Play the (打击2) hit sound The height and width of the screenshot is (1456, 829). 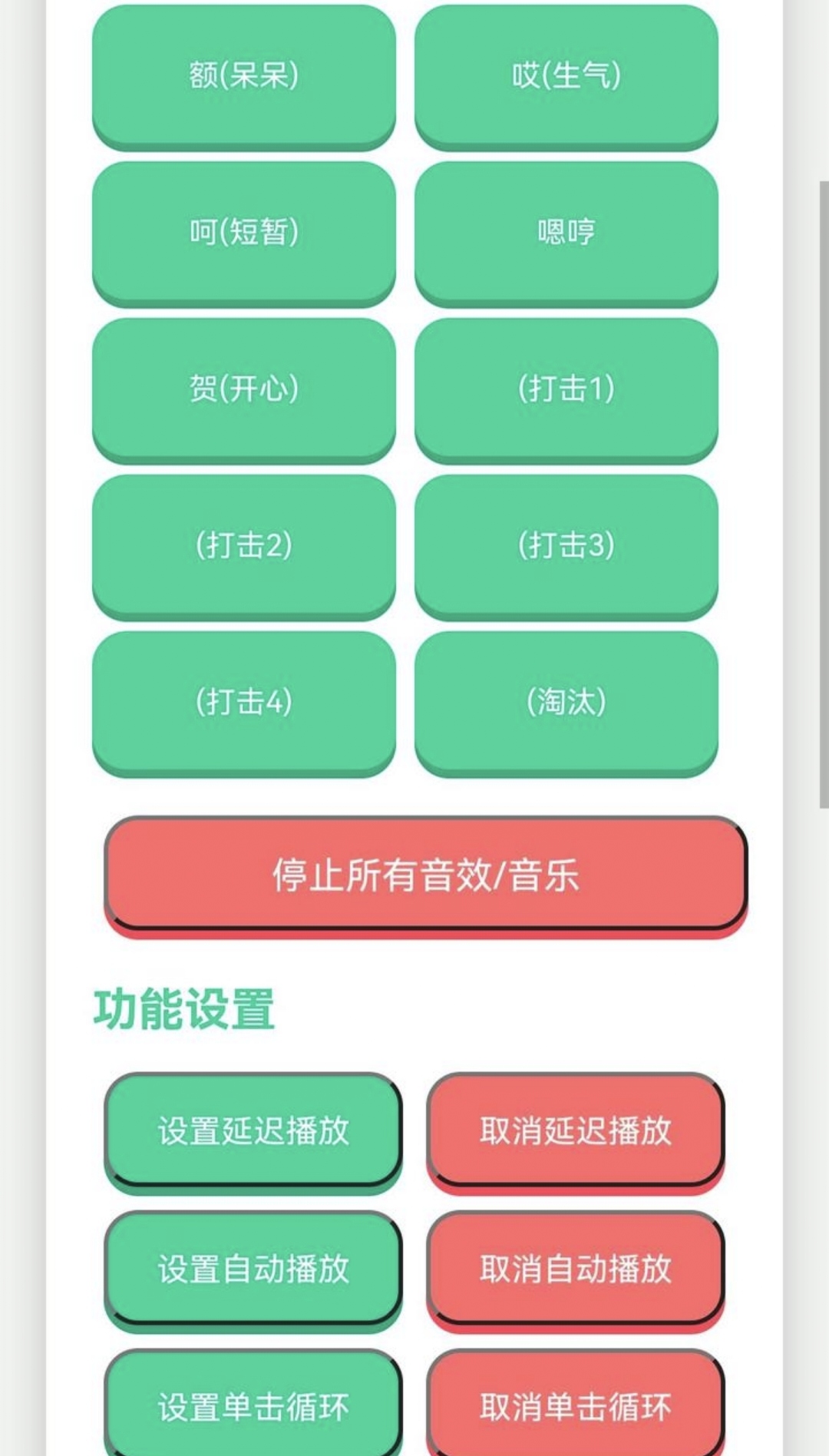[244, 544]
